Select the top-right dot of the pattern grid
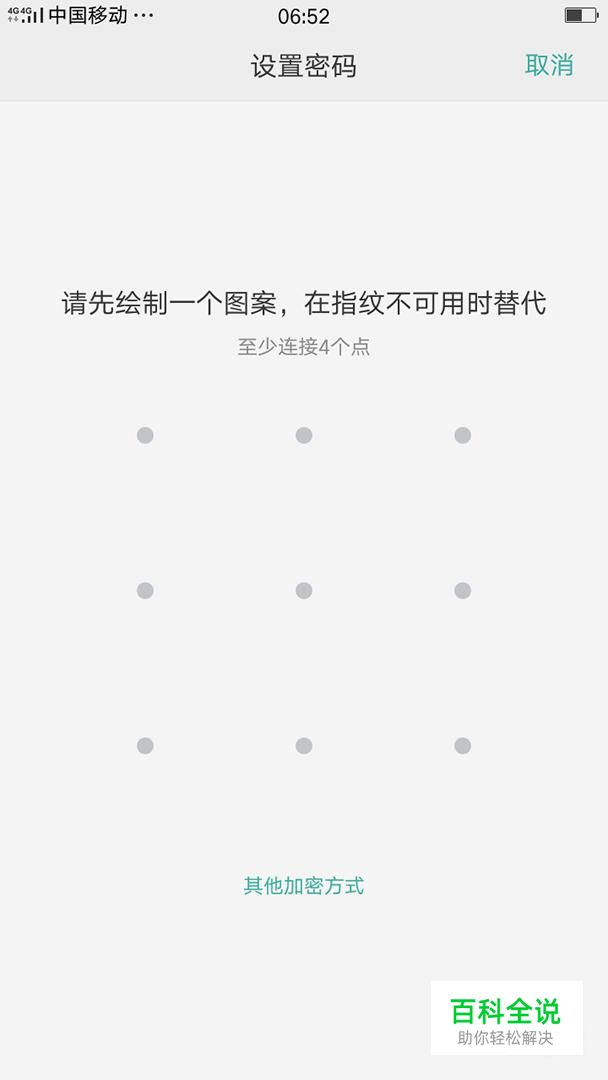Image resolution: width=608 pixels, height=1080 pixels. point(462,435)
